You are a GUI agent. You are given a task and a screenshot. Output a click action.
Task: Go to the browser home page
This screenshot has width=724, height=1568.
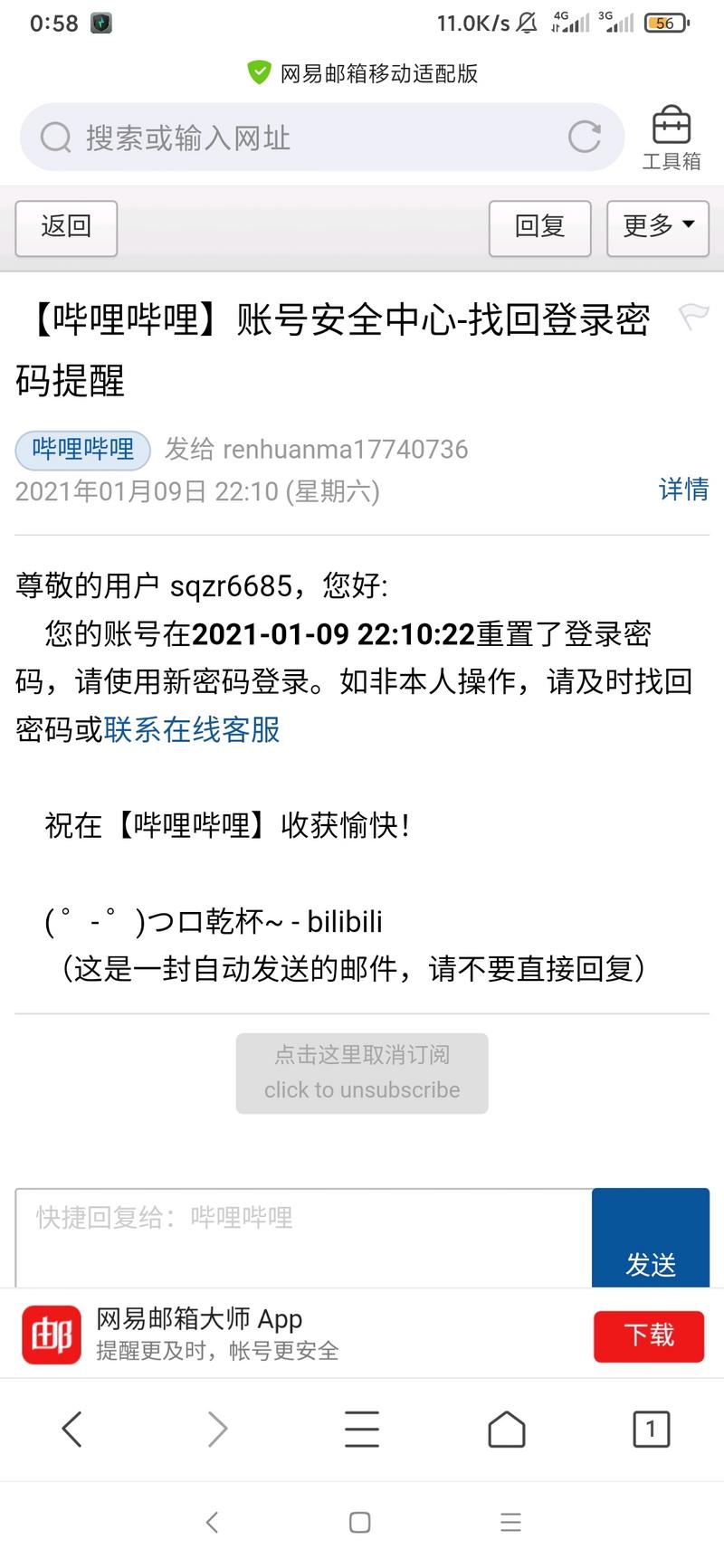coord(507,1430)
